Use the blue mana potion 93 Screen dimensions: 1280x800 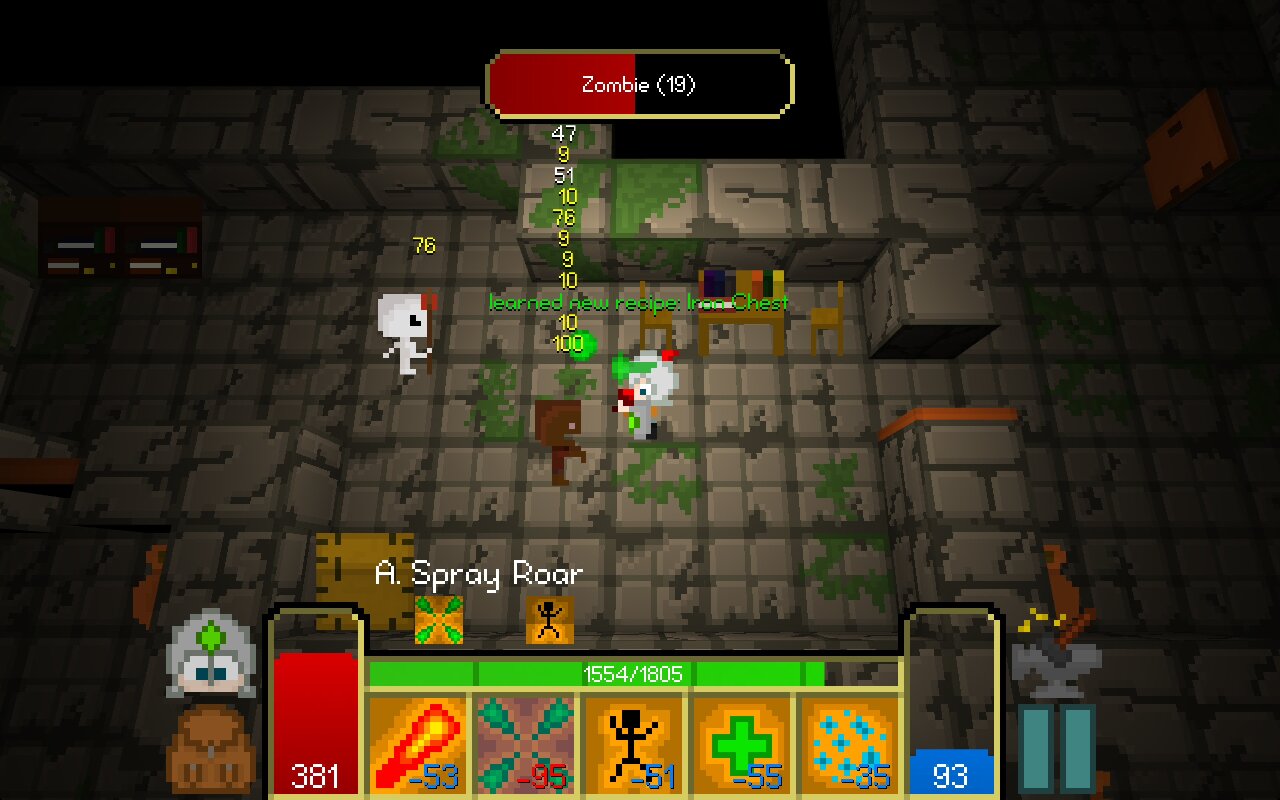(951, 772)
